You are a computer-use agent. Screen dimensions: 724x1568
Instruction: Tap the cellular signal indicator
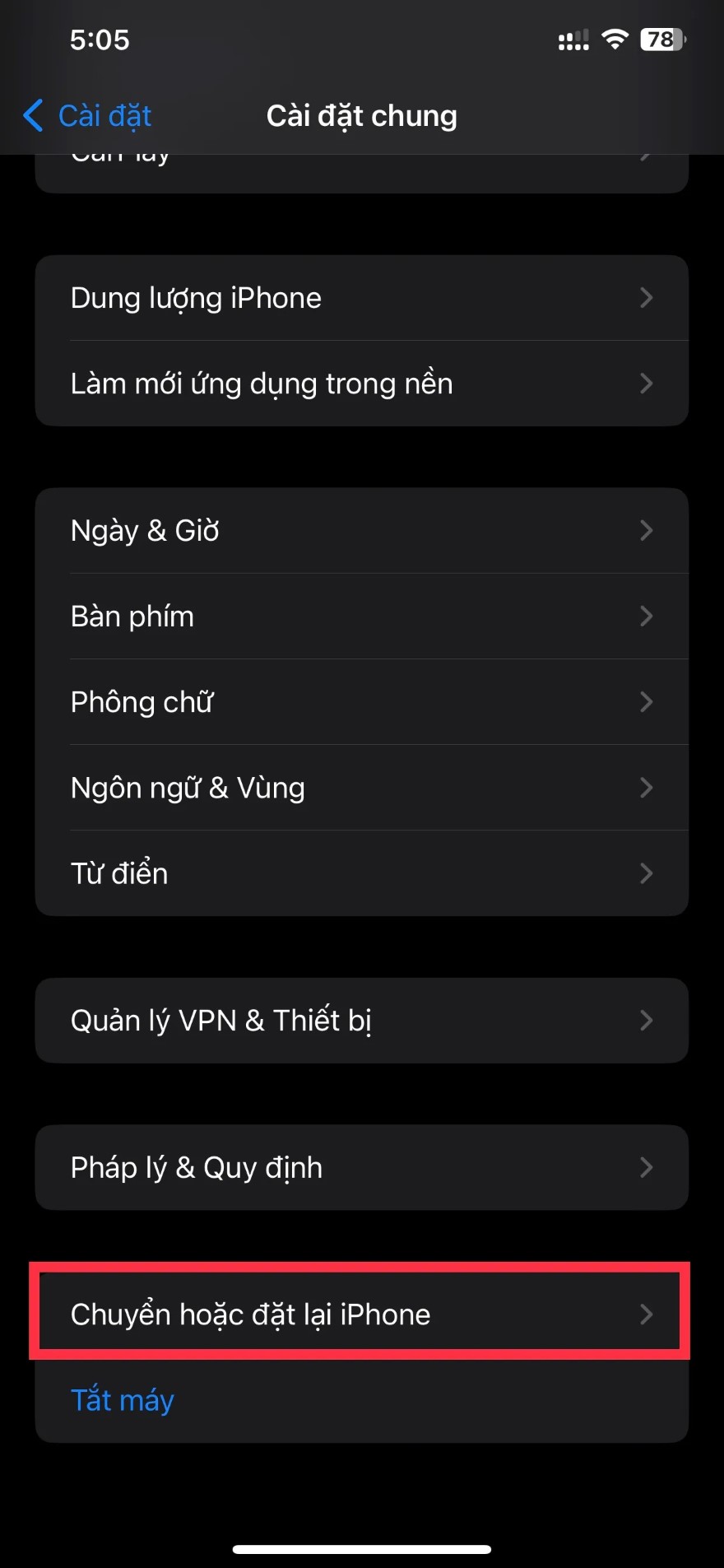[573, 37]
